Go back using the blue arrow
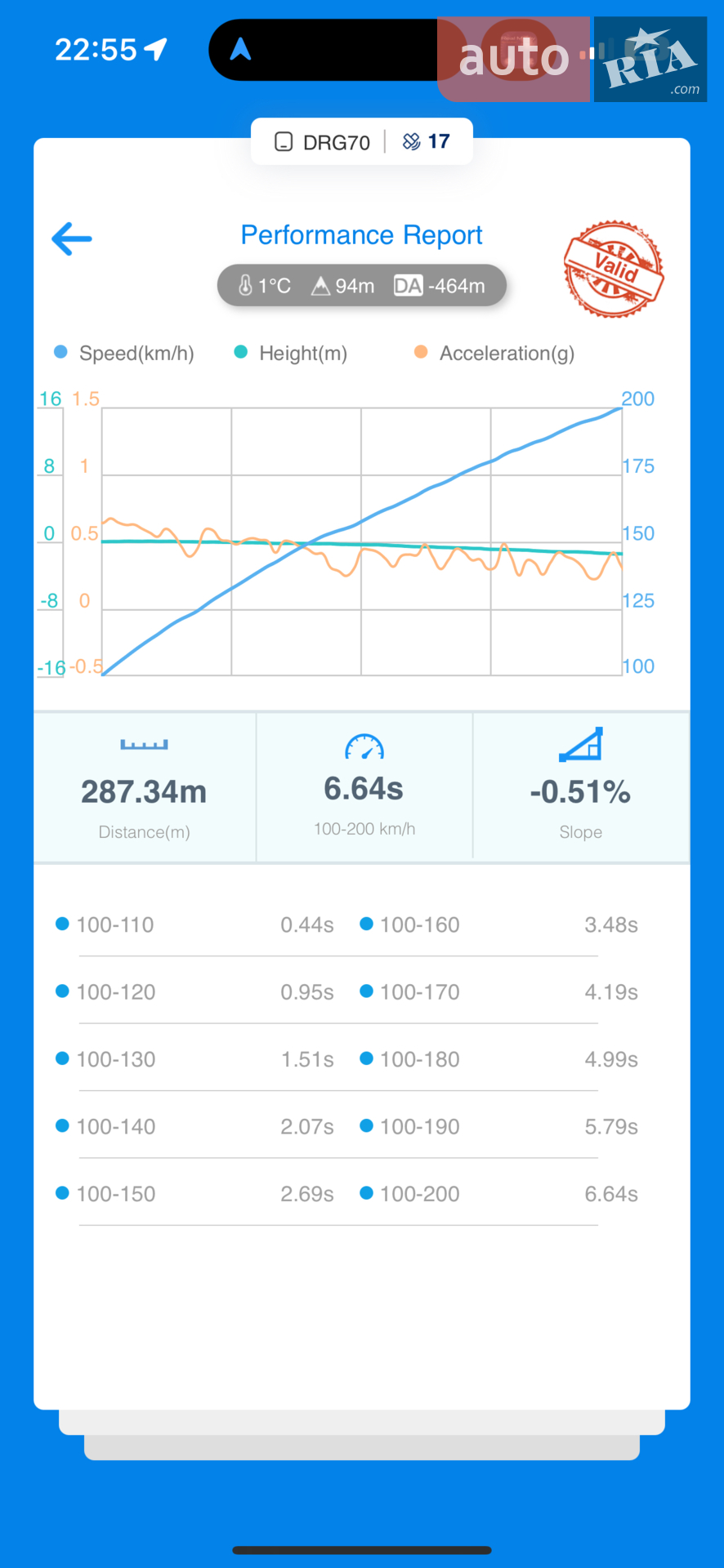724x1568 pixels. click(x=72, y=239)
